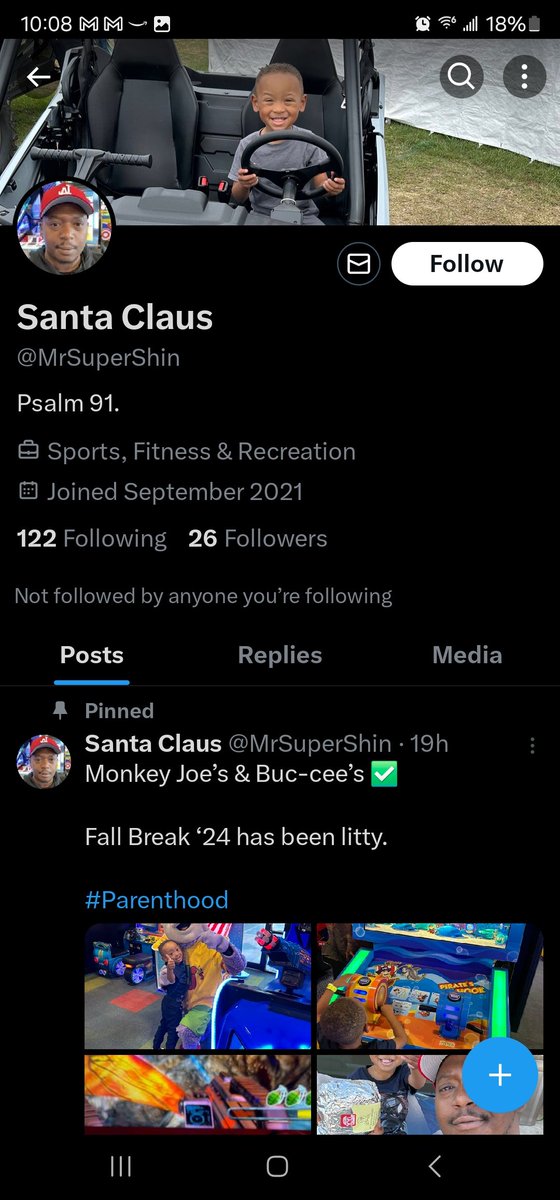
Task: Open the profile overflow menu
Action: [x=524, y=76]
